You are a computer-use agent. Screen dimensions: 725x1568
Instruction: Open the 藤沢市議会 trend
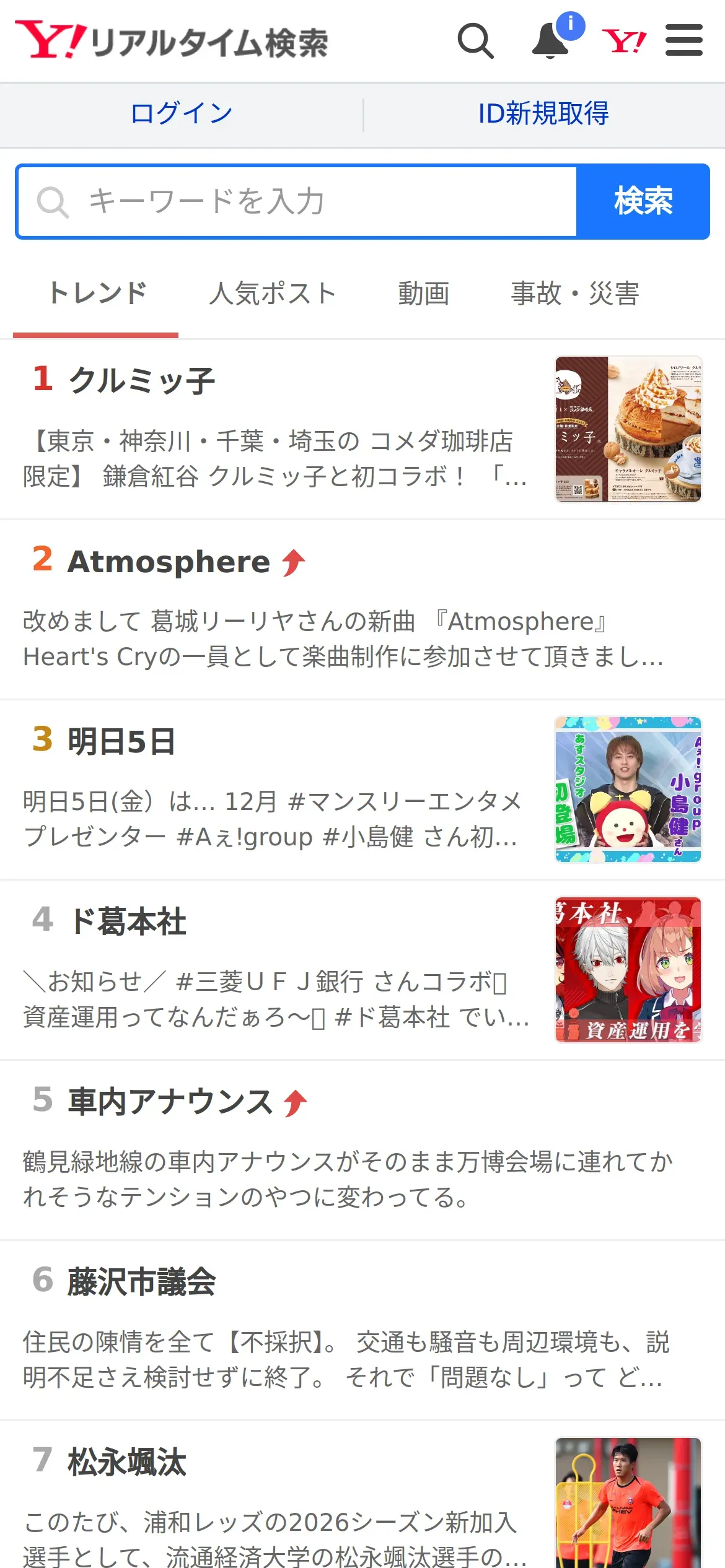click(142, 1282)
